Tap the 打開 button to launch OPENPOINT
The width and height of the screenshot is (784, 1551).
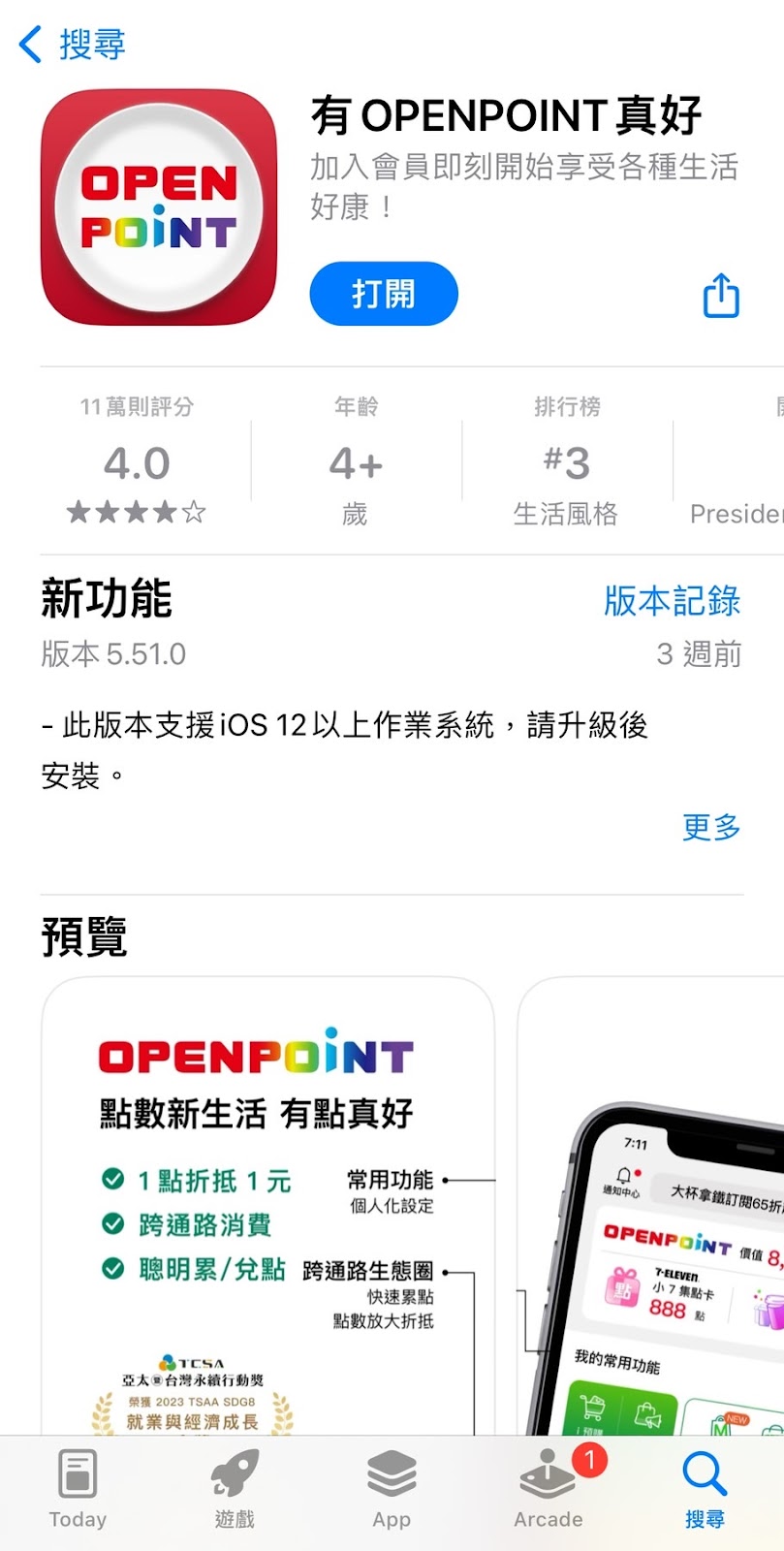tap(384, 294)
